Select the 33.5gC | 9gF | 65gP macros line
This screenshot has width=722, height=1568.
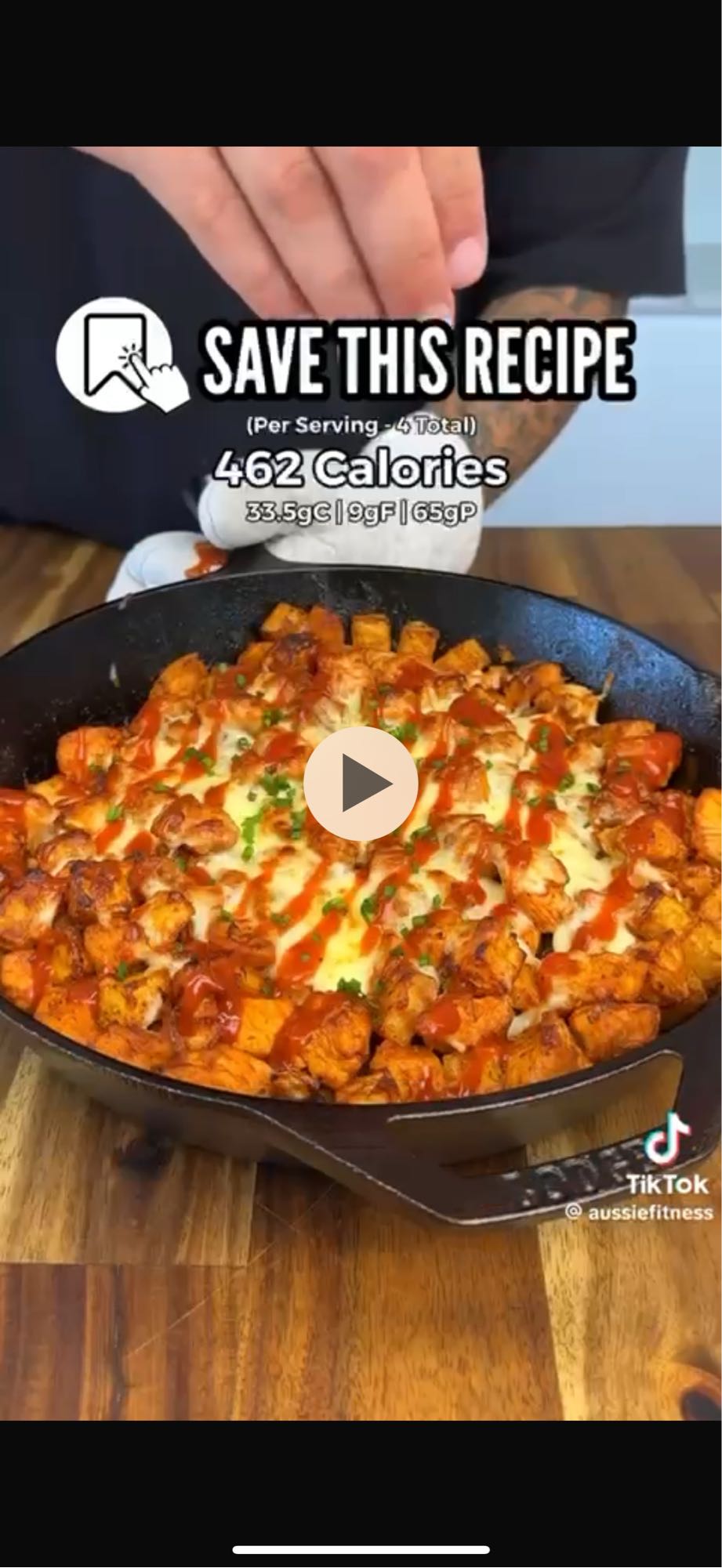pyautogui.click(x=362, y=512)
